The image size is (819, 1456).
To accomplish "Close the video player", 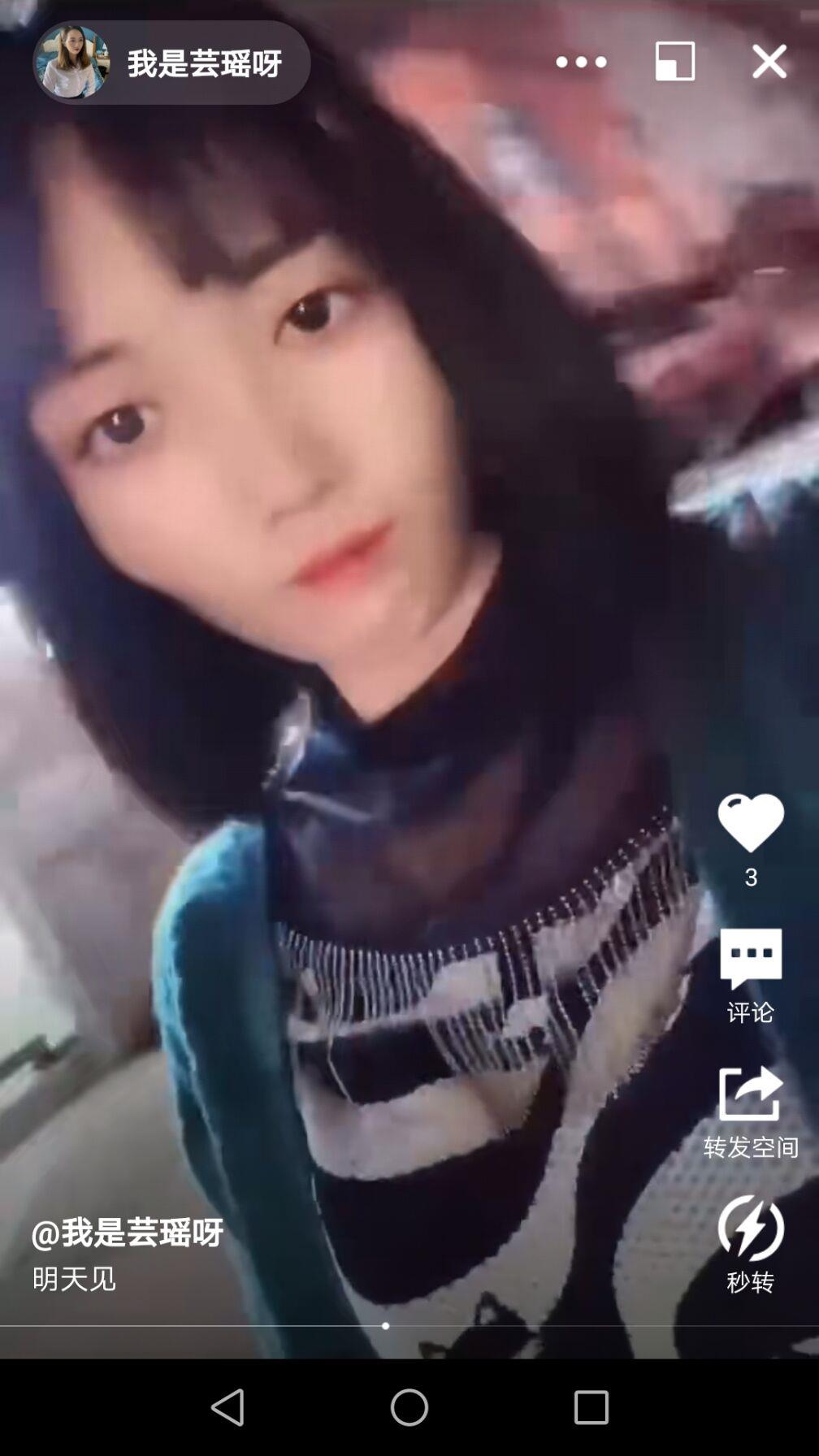I will [769, 62].
